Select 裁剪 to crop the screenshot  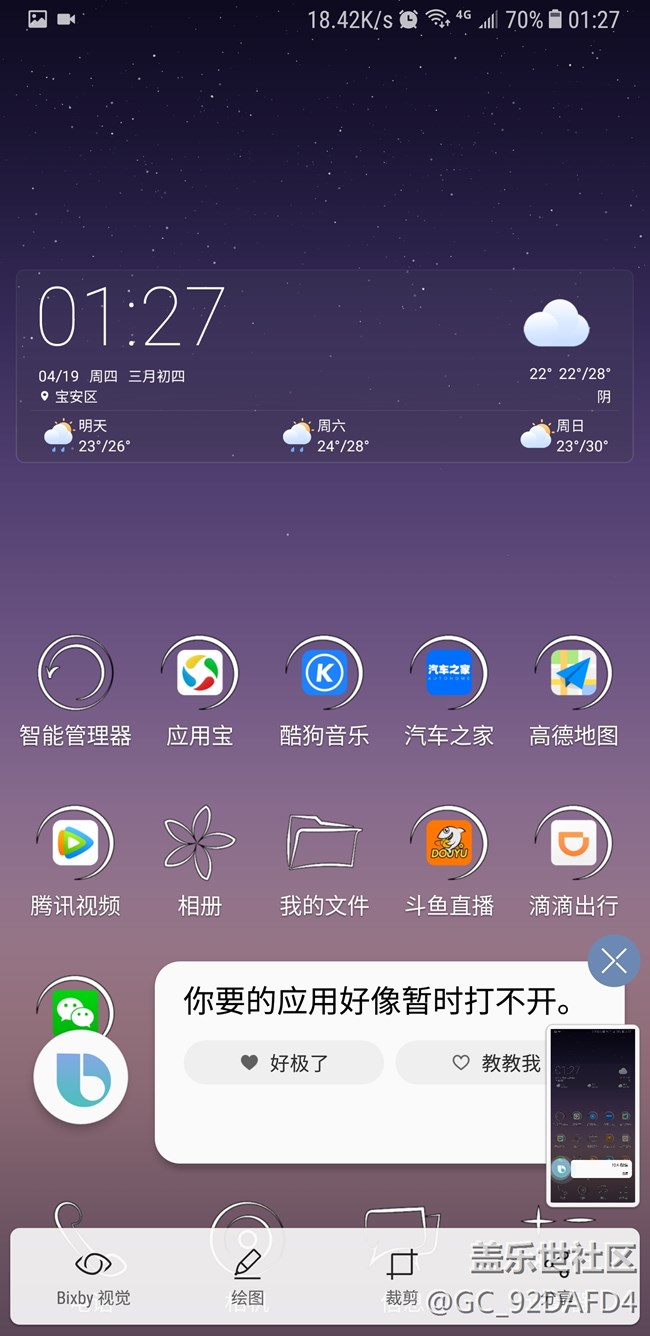click(x=402, y=1279)
